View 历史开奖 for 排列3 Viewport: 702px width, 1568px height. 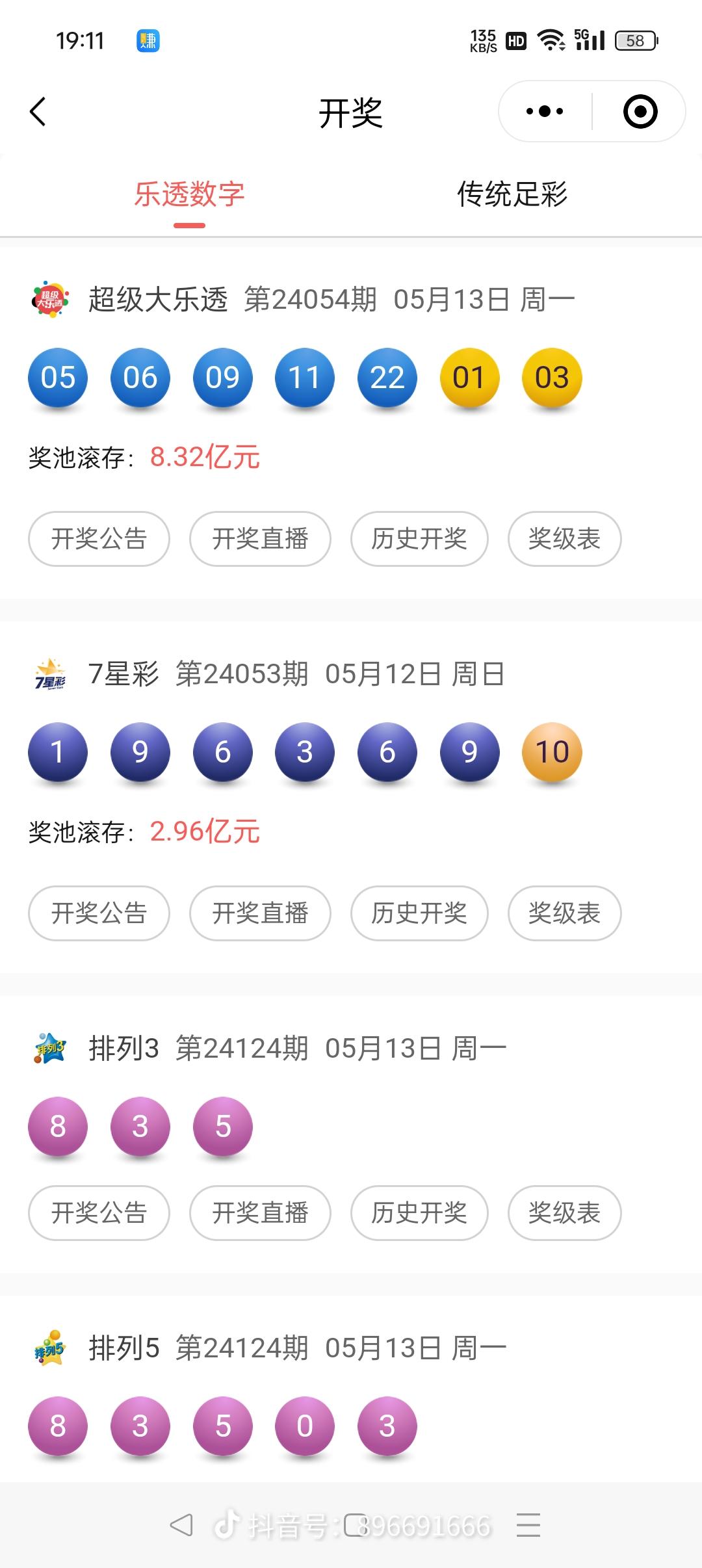coord(419,1212)
